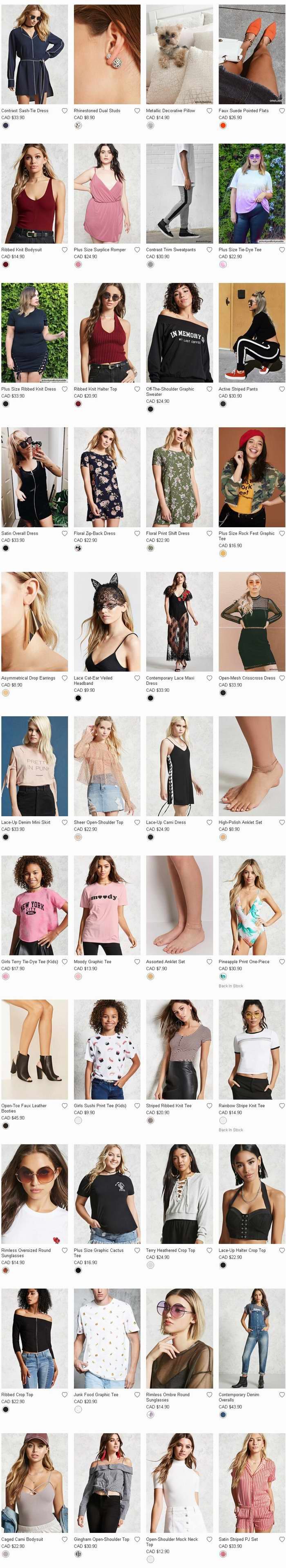
Task: Save Active Striped Pants to favorites
Action: tap(282, 389)
